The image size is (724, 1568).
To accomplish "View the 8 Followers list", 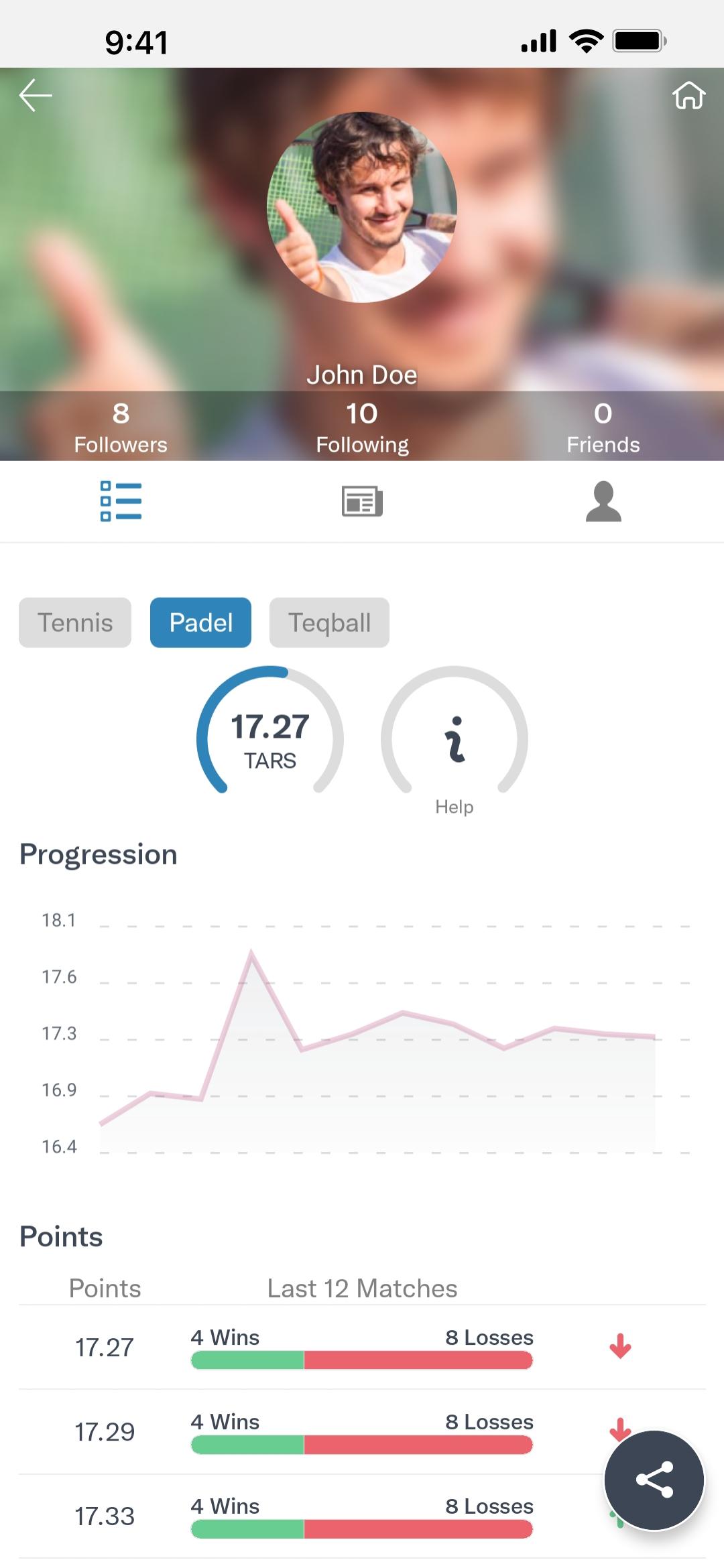I will 121,427.
